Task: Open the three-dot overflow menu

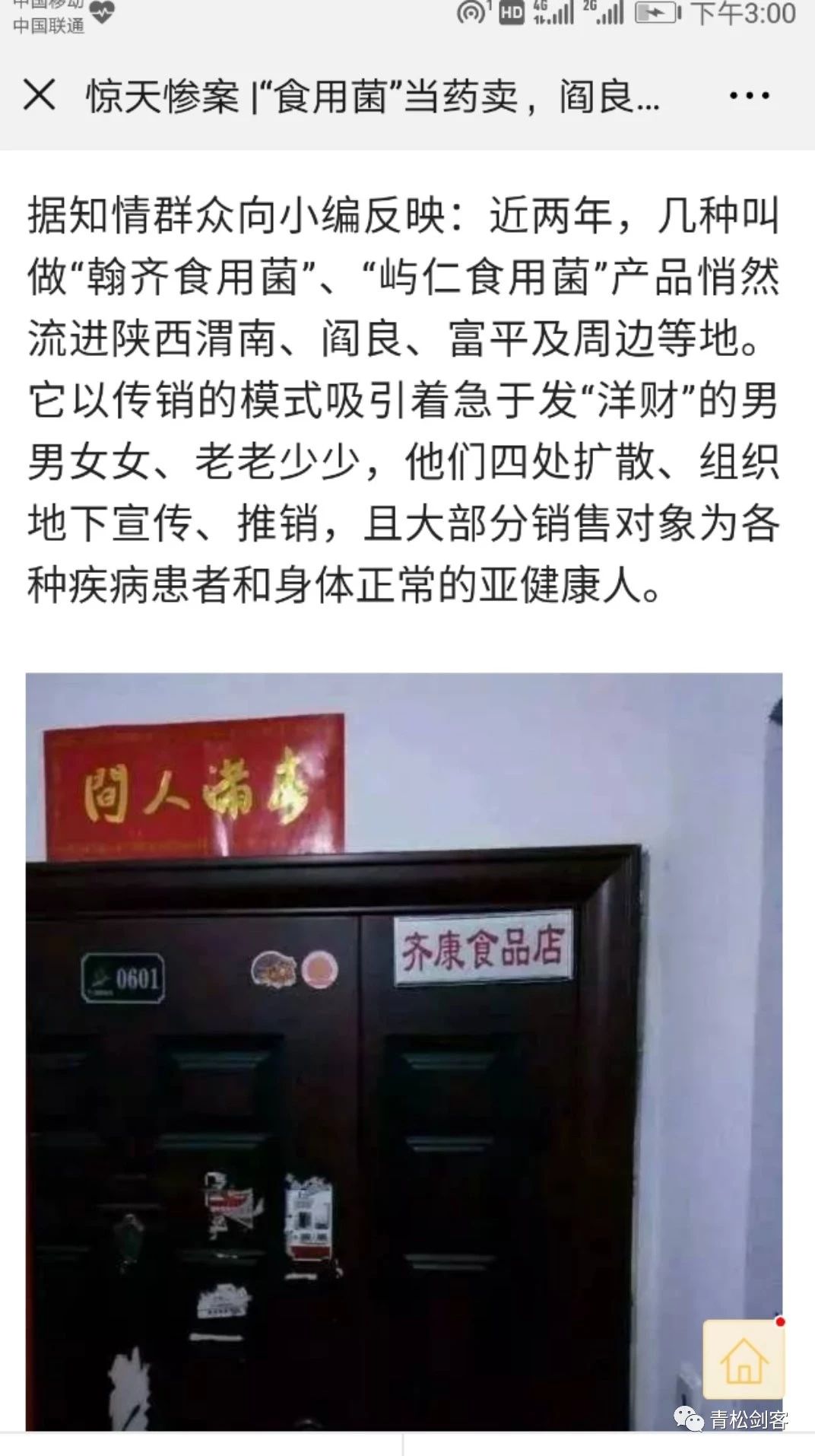Action: coord(749,96)
